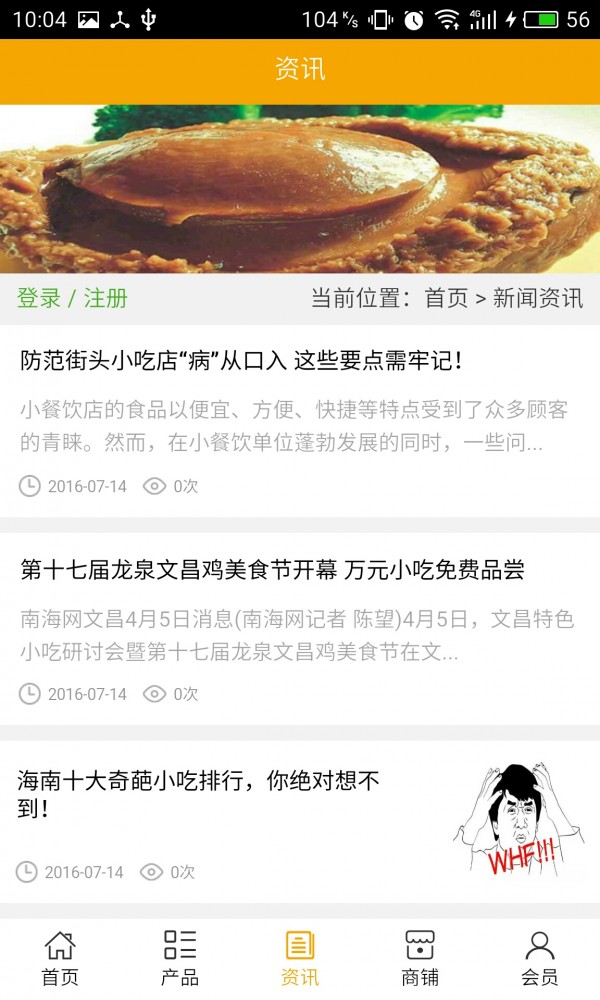Switch to the 产品 tab
This screenshot has height=1000, width=600.
pos(180,957)
